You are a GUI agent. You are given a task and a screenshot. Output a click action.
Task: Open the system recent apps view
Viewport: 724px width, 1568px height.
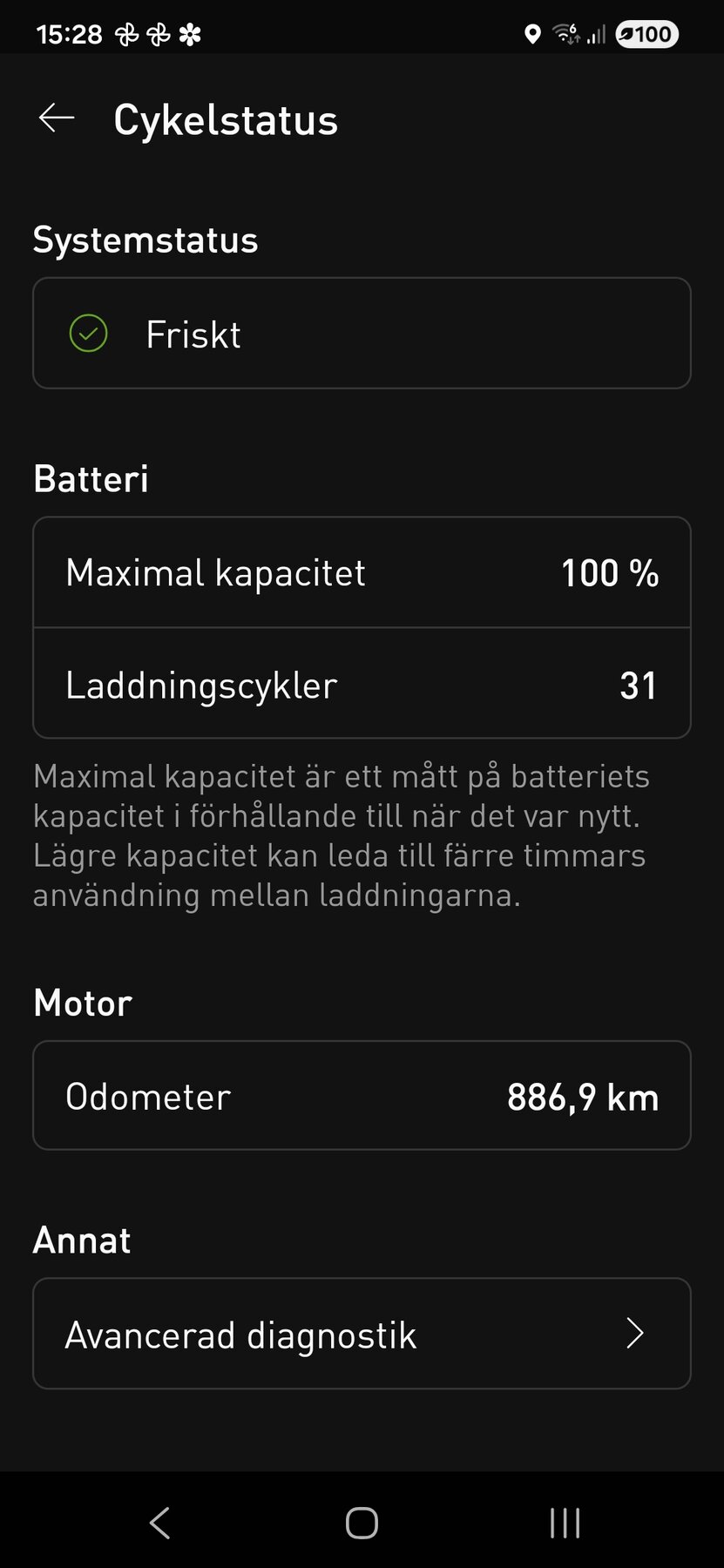(565, 1523)
